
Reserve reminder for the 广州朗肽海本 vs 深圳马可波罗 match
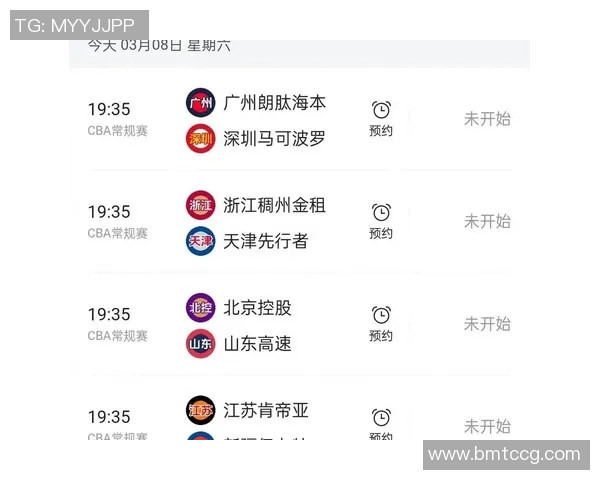click(381, 117)
